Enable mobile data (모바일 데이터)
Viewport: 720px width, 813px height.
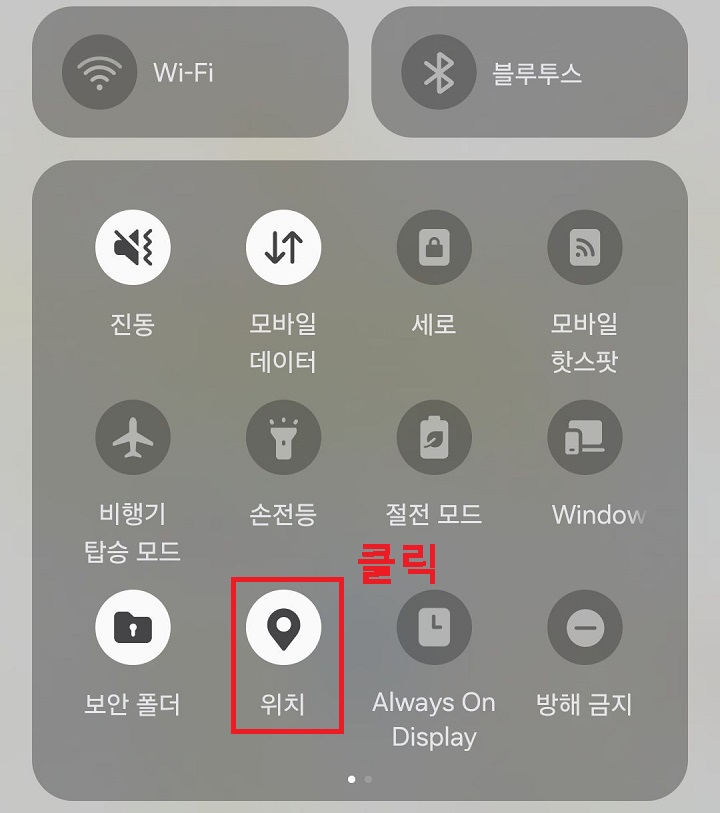283,247
